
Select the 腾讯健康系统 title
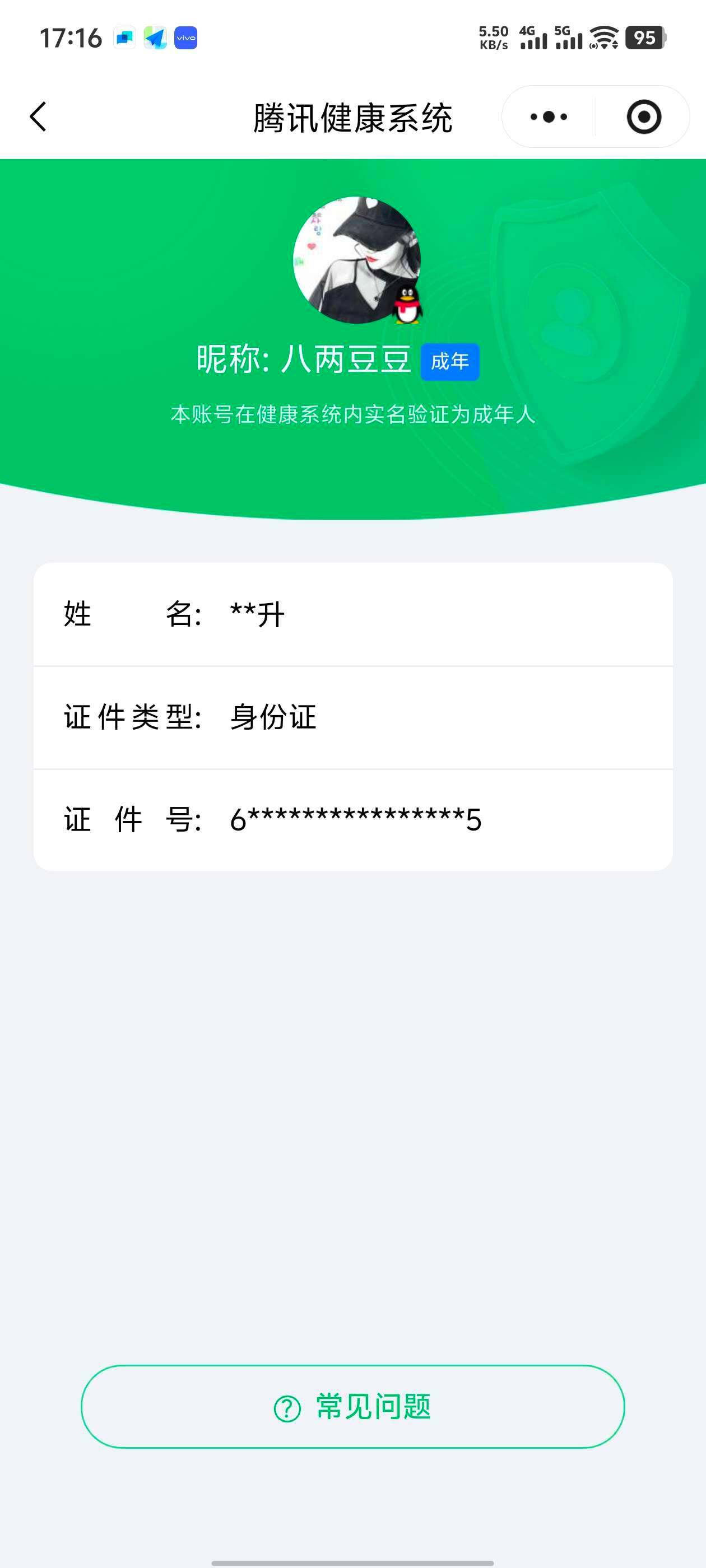click(x=352, y=118)
